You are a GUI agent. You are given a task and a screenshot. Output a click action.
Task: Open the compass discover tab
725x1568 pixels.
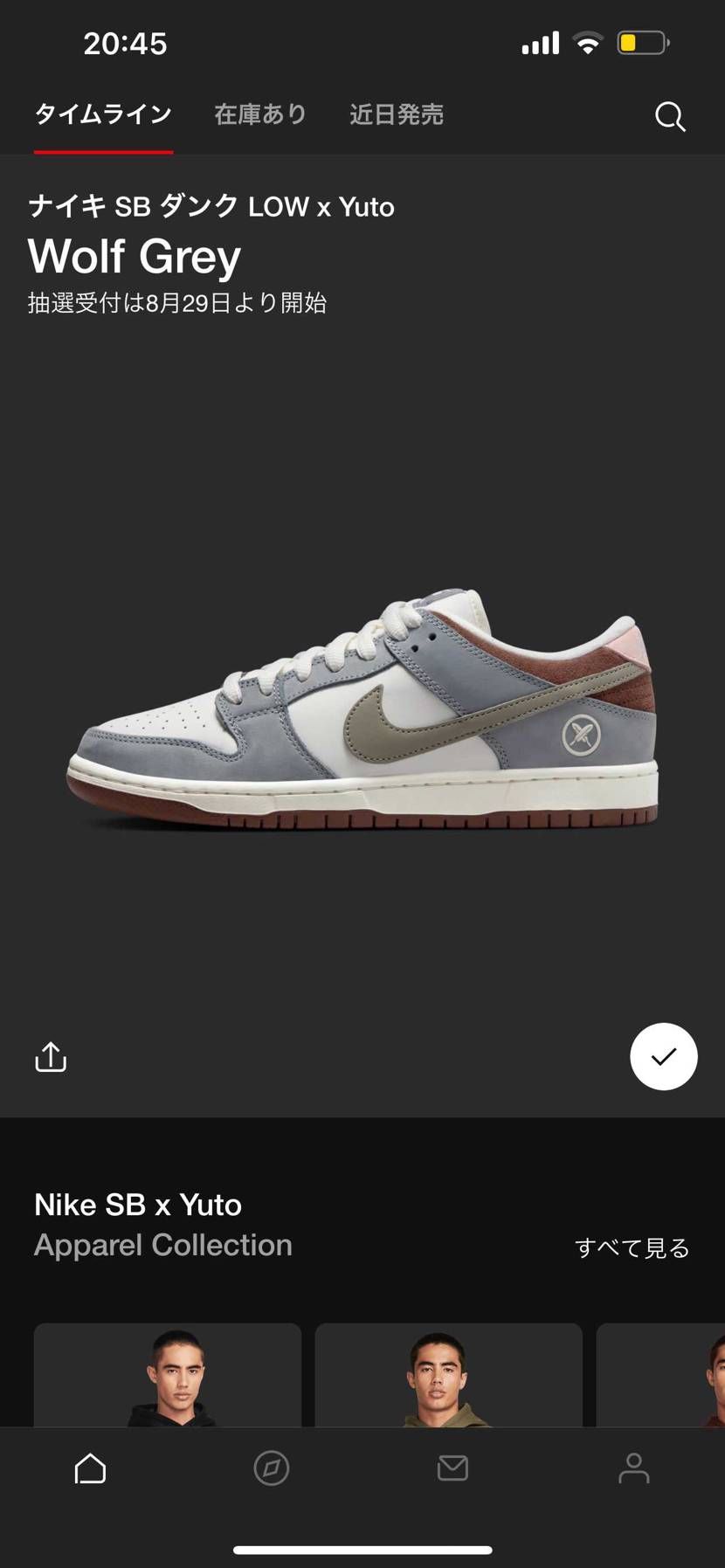tap(272, 1468)
